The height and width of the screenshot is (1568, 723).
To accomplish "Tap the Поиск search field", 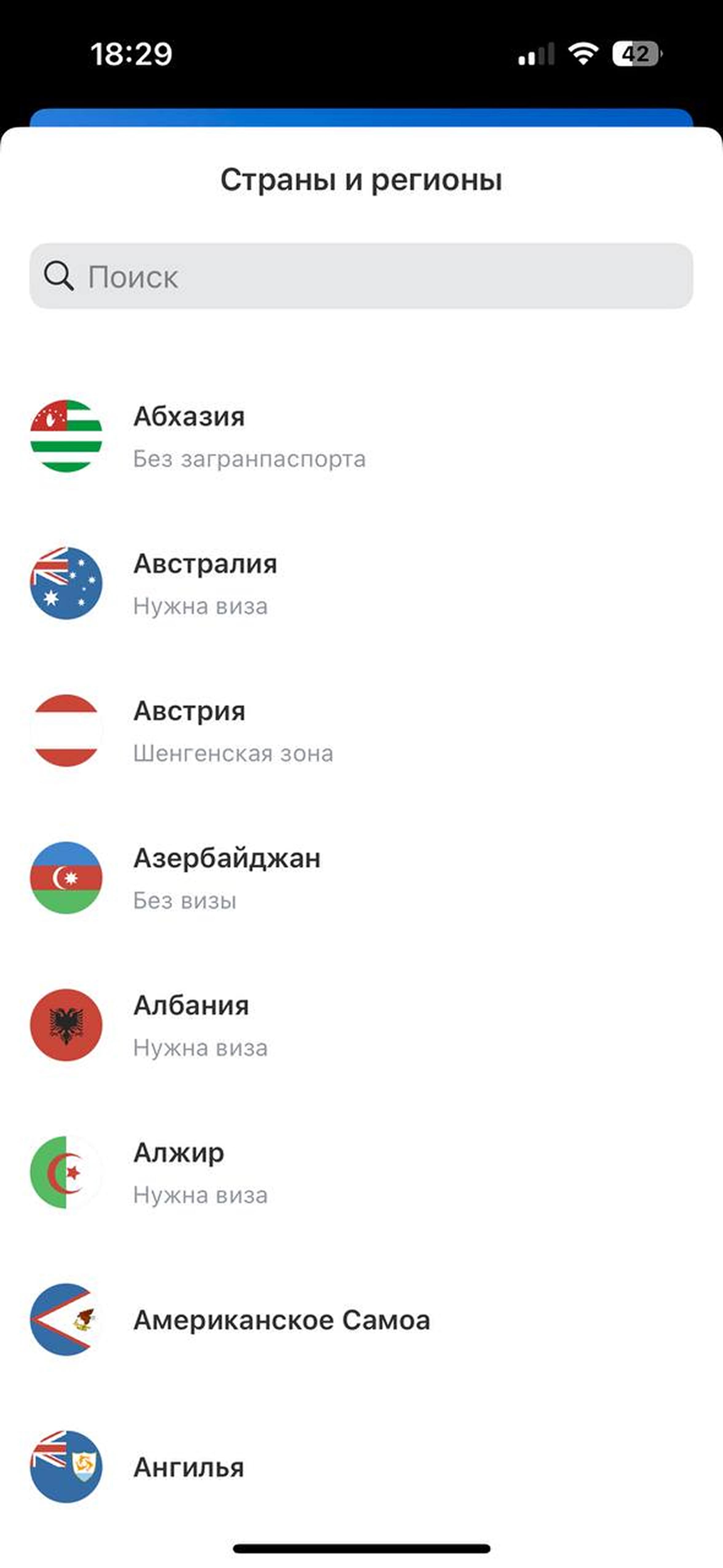I will [361, 276].
